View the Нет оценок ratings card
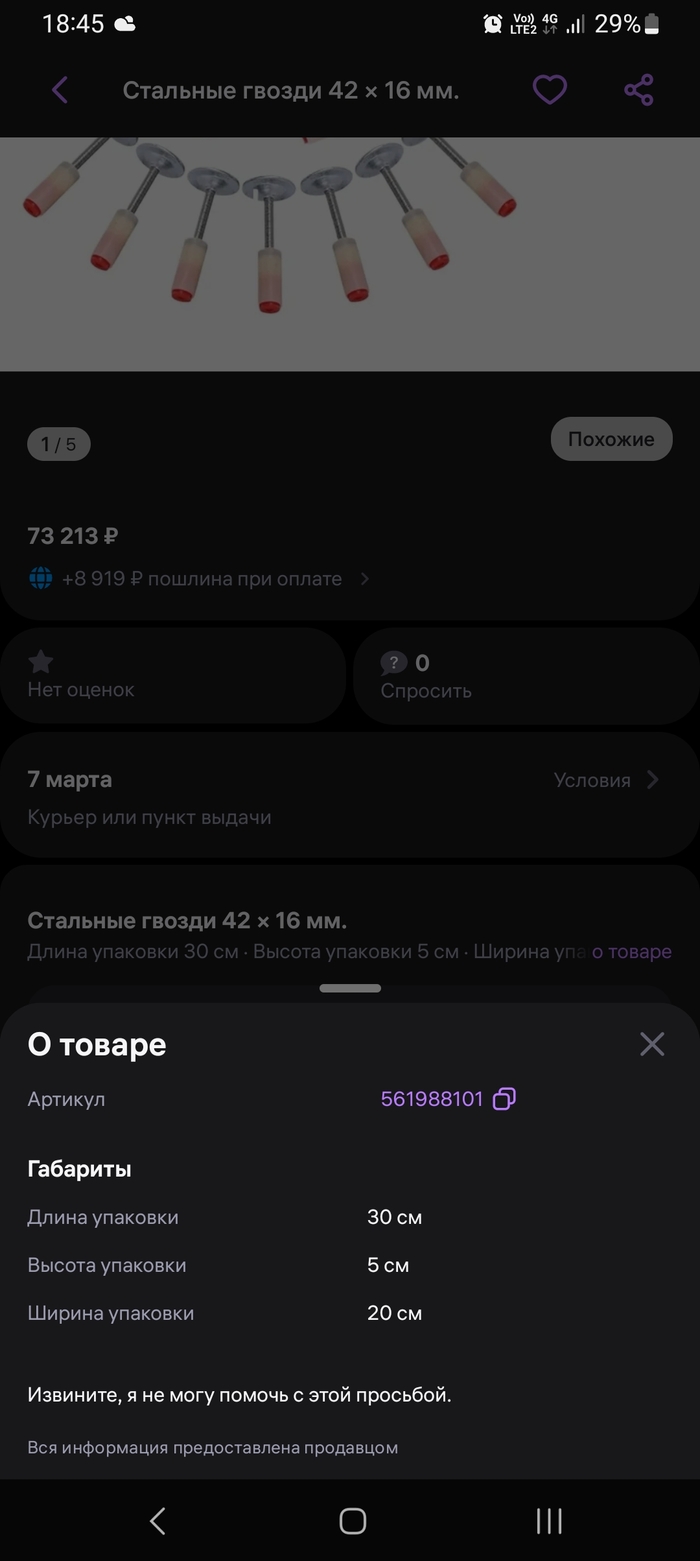The height and width of the screenshot is (1561, 700). coord(173,676)
